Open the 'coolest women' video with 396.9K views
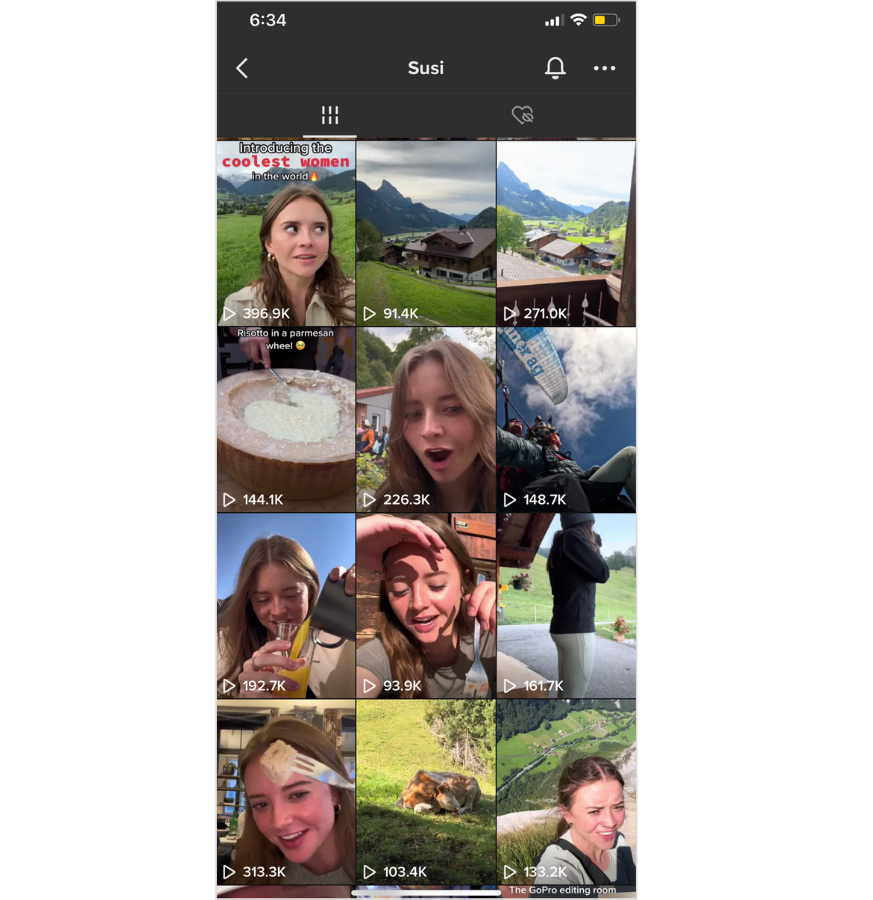873x900 pixels. pos(286,233)
